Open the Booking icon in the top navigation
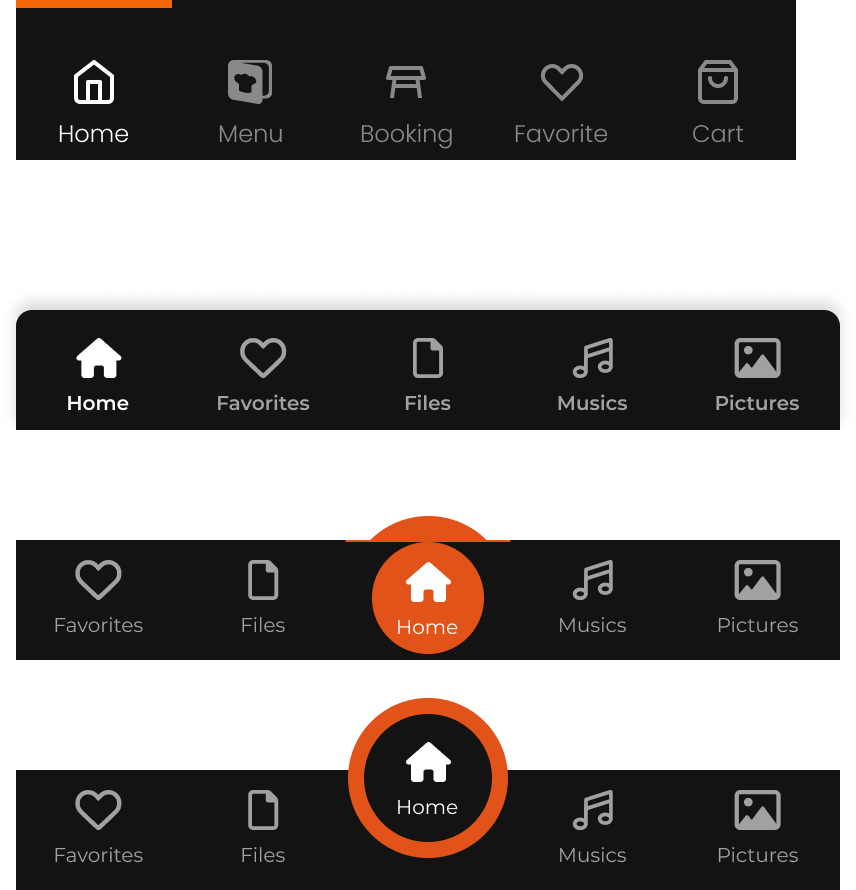Screen dimensions: 856x890 pos(406,80)
